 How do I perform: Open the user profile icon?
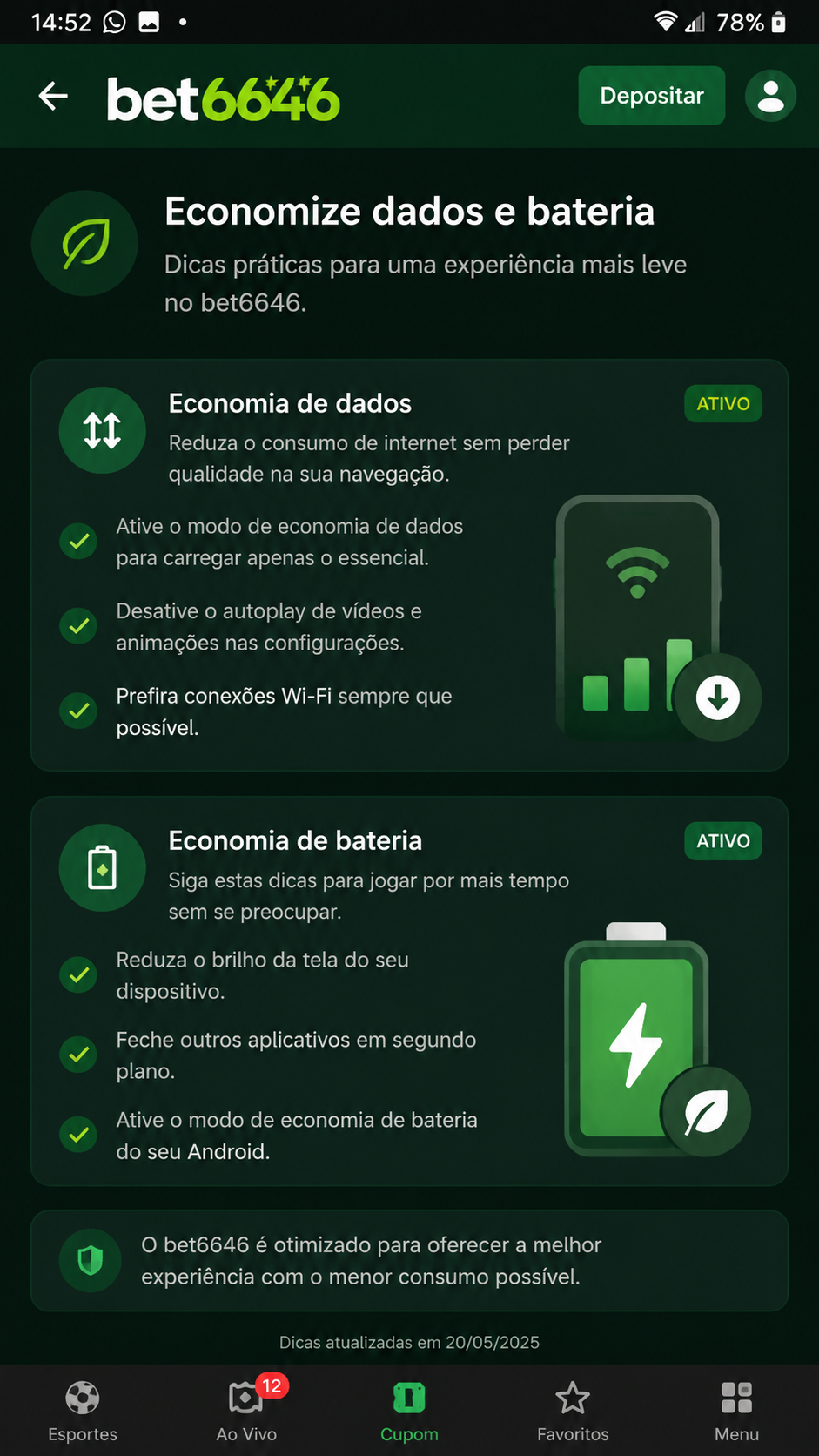pyautogui.click(x=770, y=96)
